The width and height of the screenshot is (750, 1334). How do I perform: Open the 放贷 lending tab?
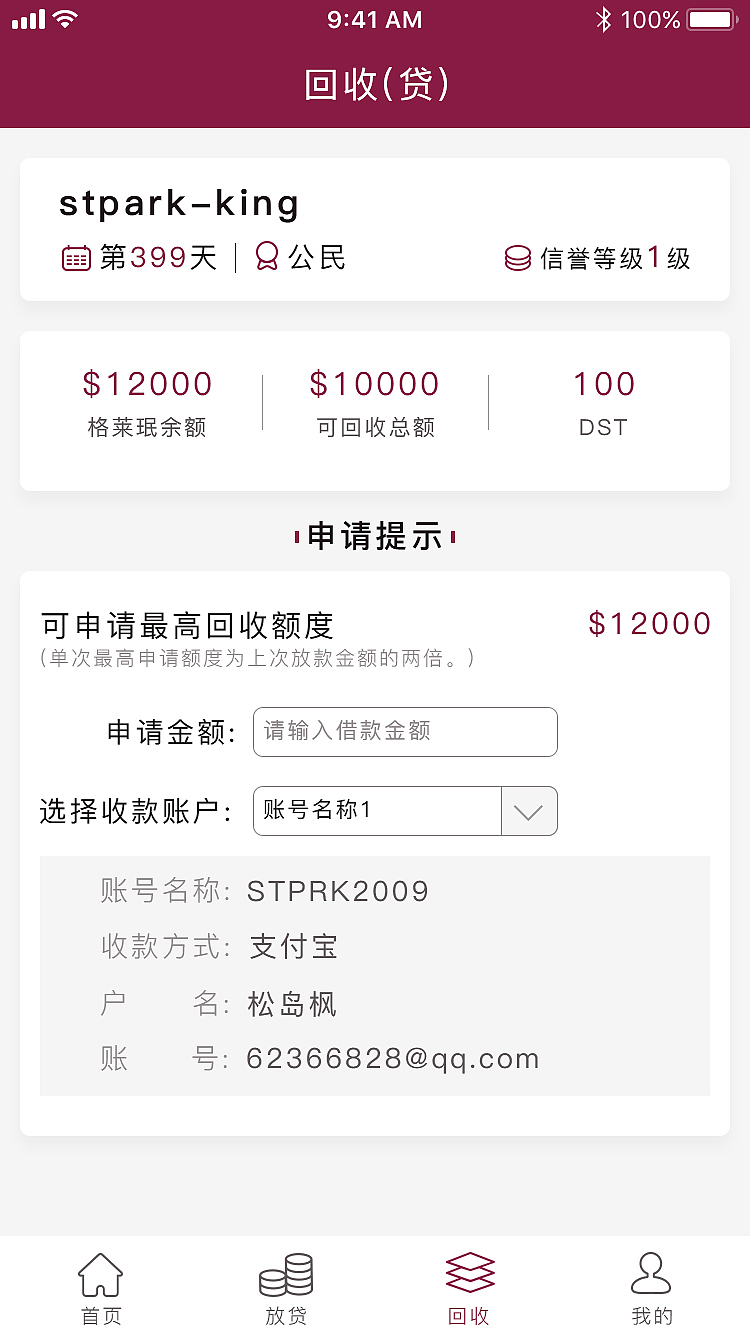pos(286,1288)
